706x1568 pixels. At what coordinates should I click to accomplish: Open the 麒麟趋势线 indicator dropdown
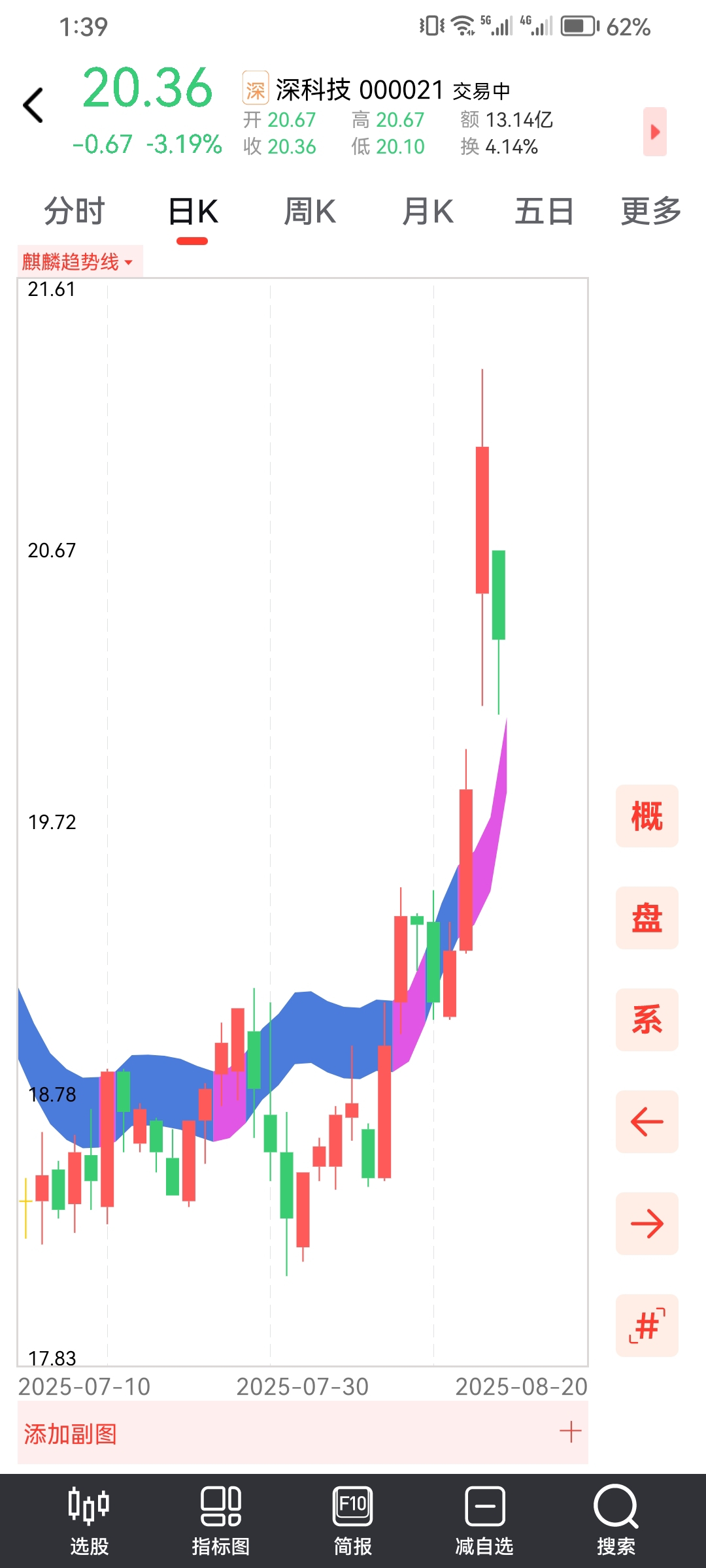79,262
